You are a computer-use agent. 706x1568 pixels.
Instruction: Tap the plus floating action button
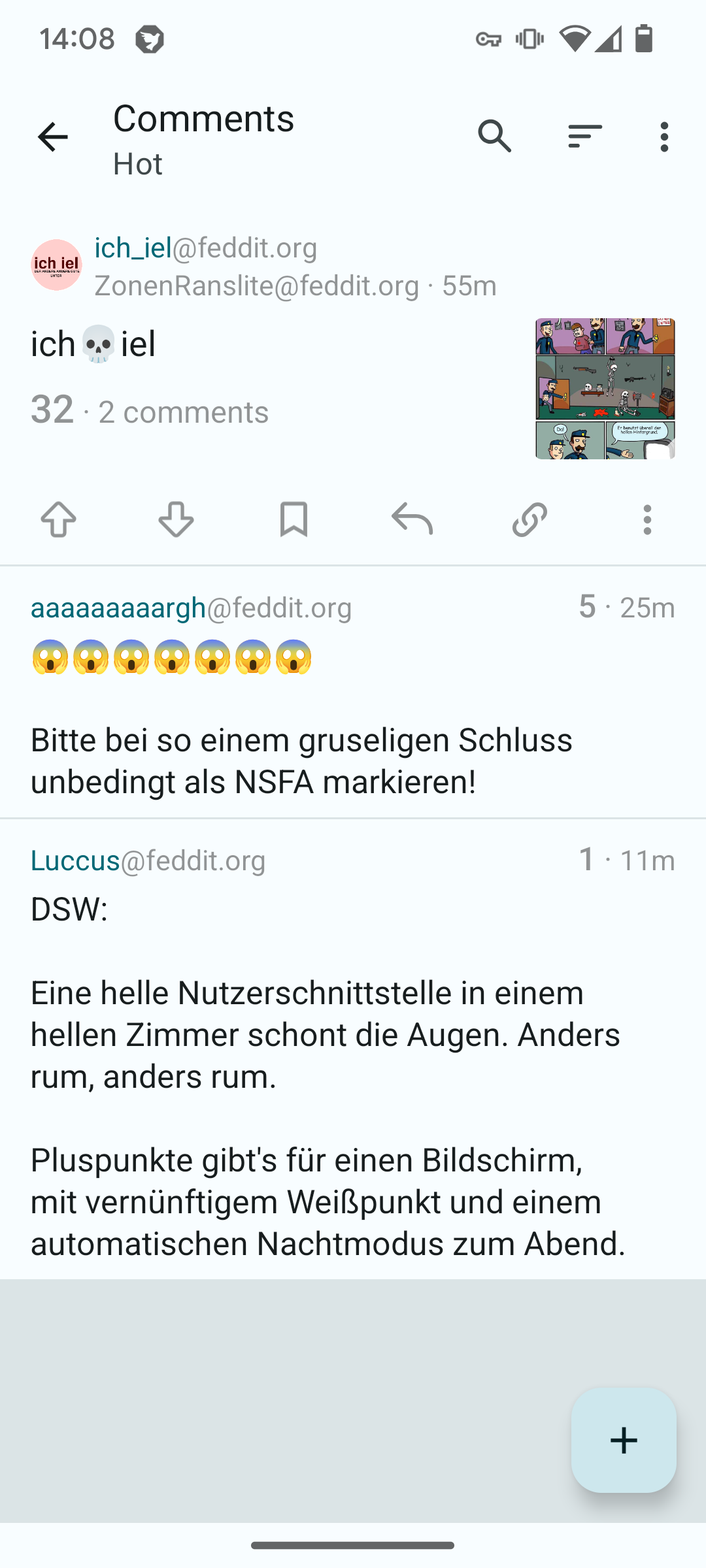[624, 1440]
